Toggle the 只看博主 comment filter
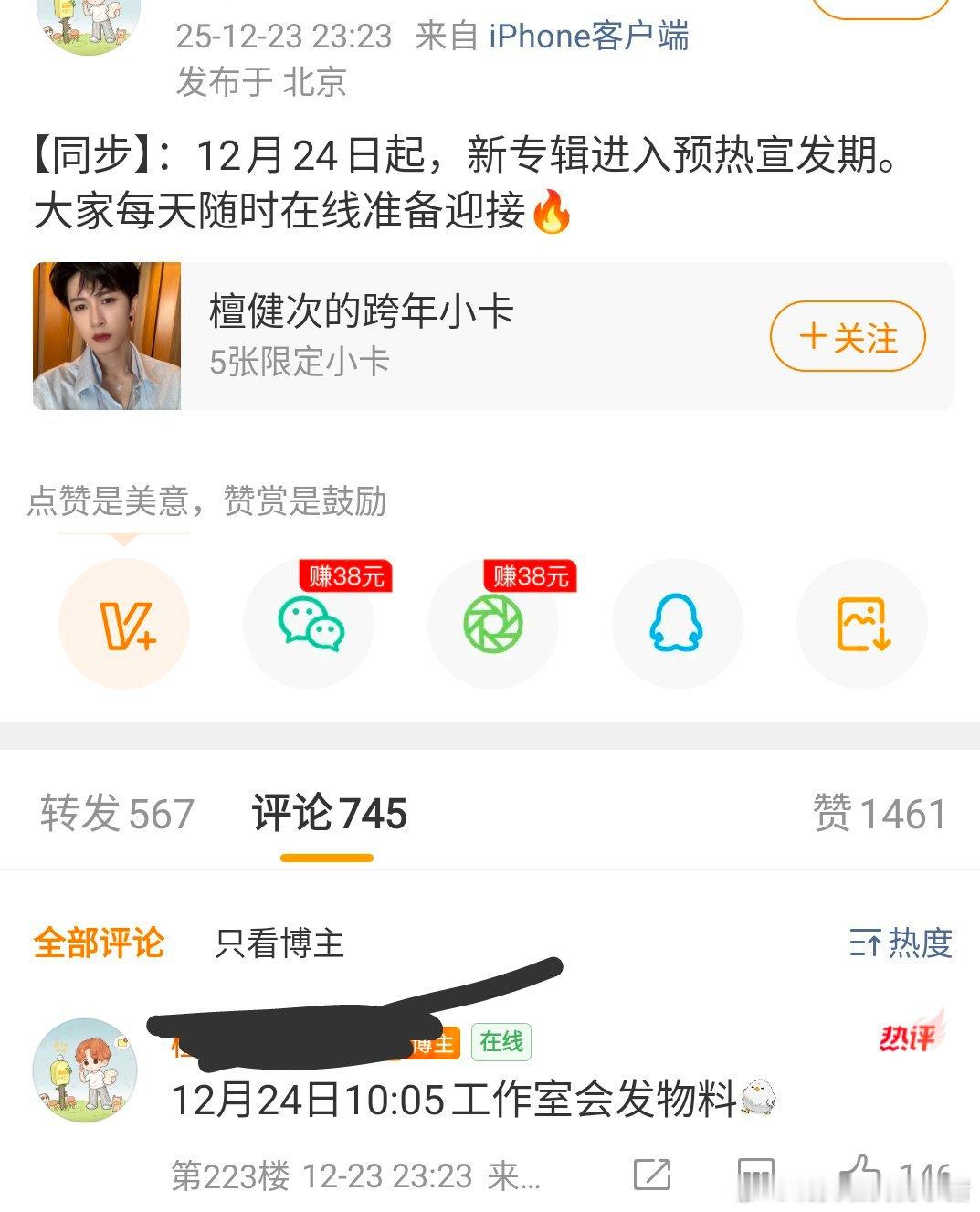This screenshot has width=980, height=1212. pos(279,945)
